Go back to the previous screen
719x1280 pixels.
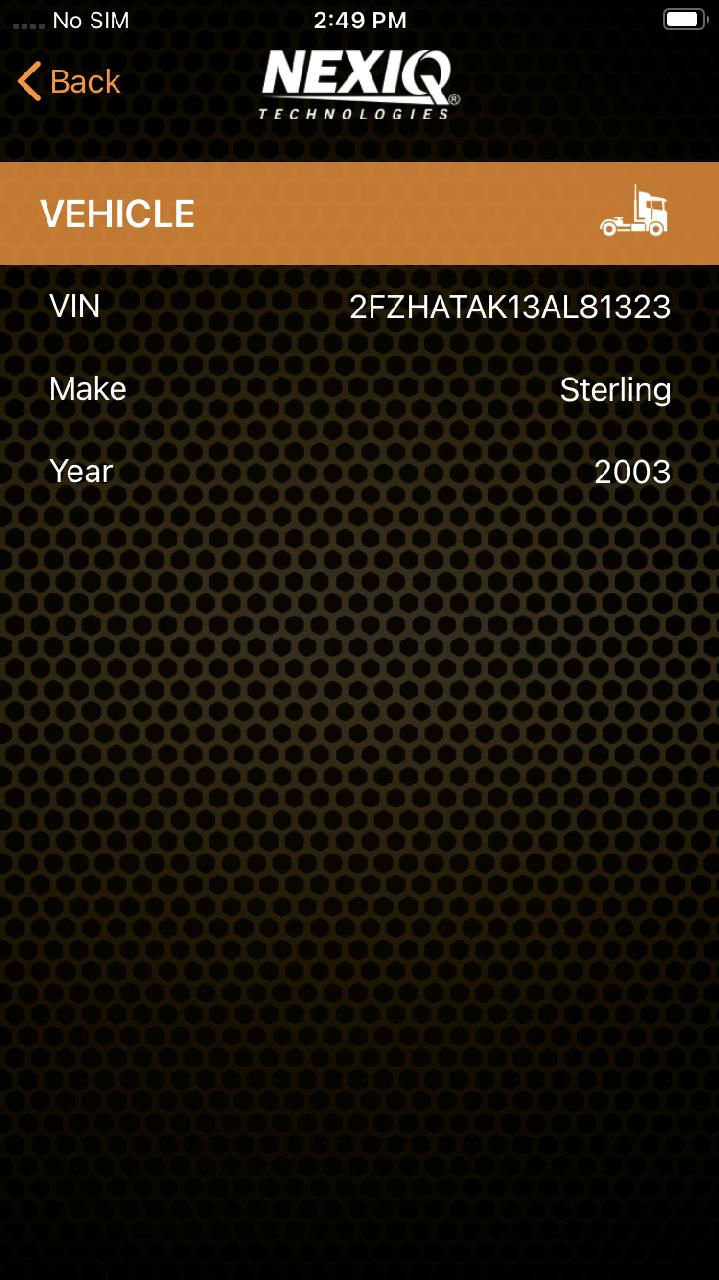point(68,82)
